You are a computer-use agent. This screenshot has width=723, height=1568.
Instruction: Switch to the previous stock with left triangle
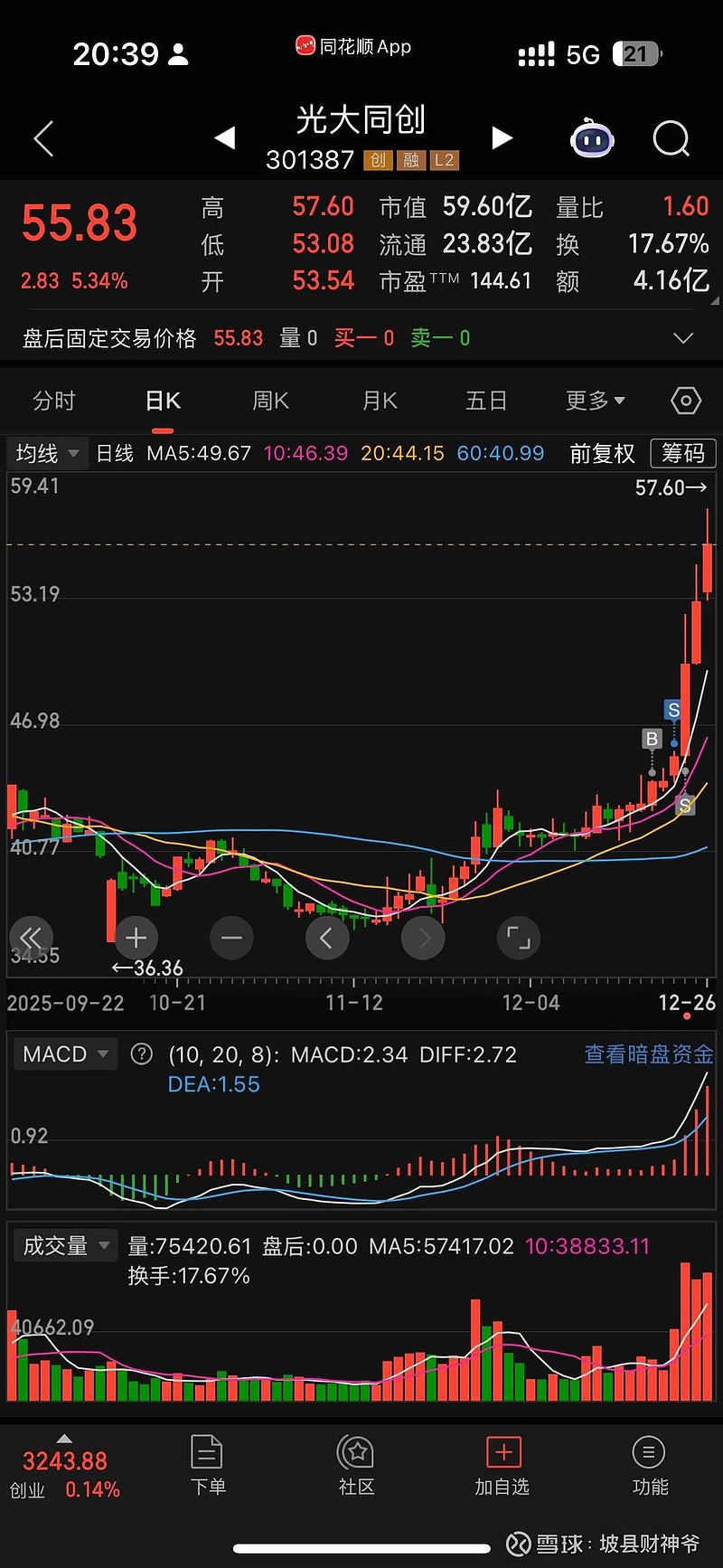(224, 138)
